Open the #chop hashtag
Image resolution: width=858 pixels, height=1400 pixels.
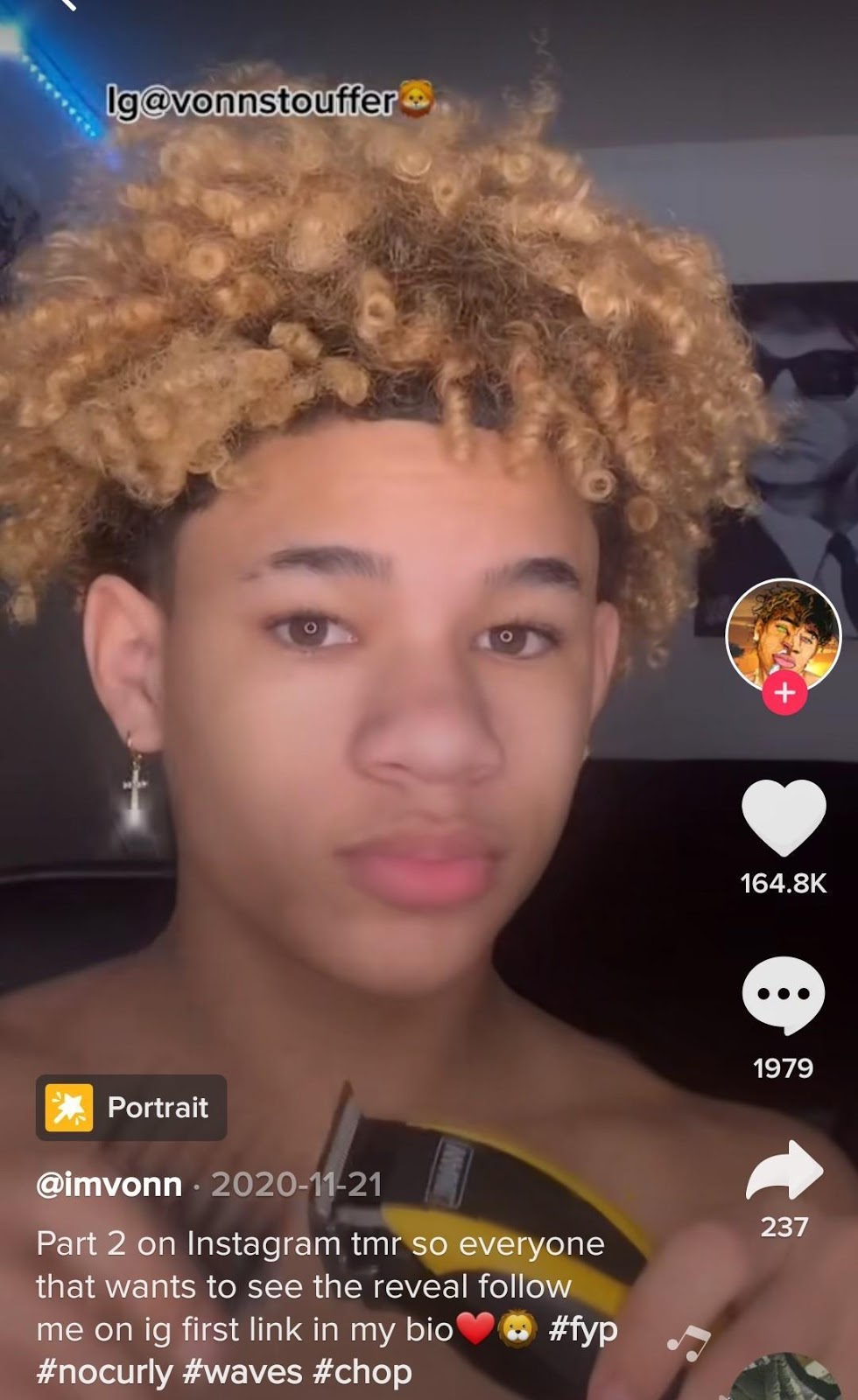362,1372
